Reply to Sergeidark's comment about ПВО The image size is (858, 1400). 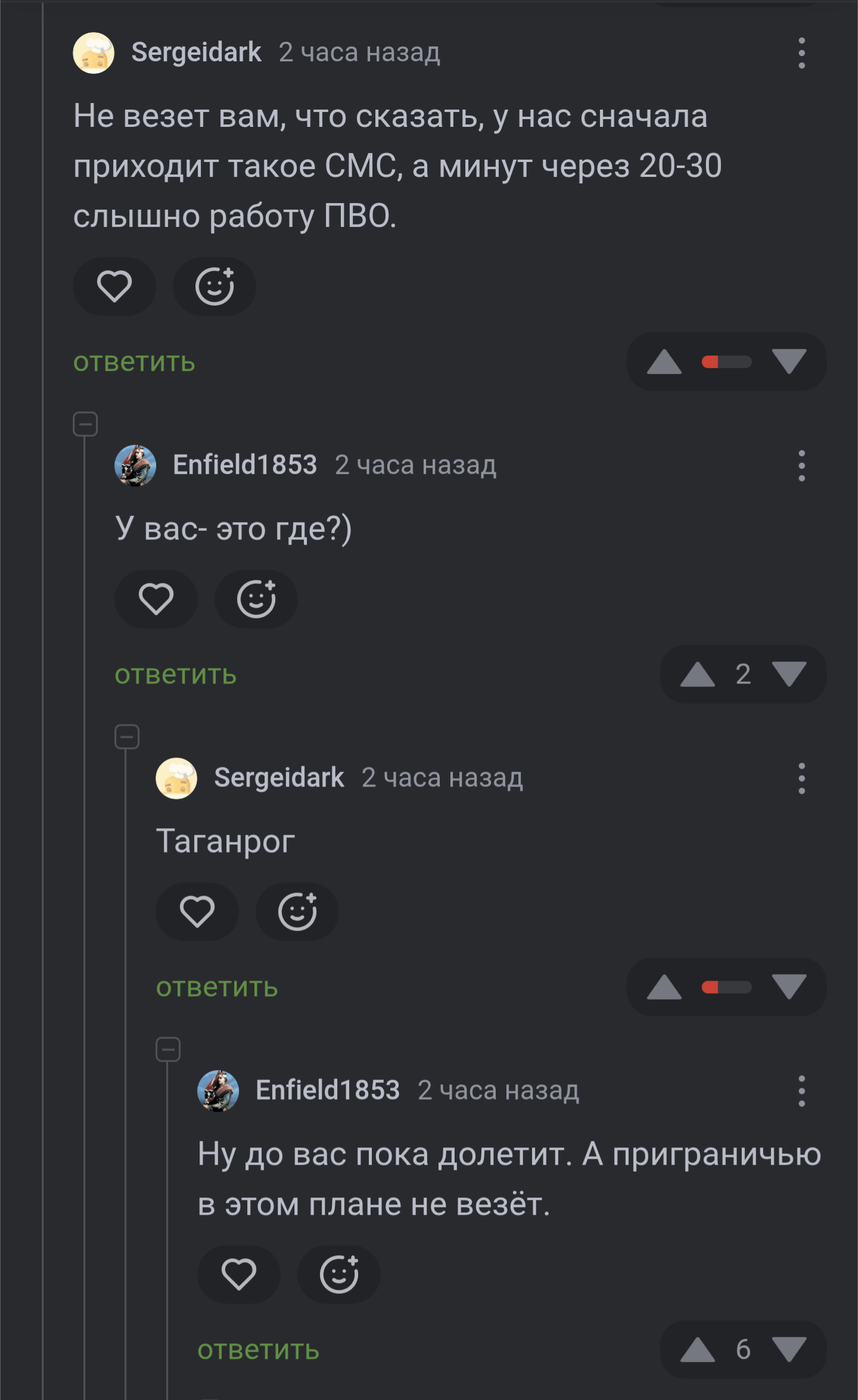(134, 362)
